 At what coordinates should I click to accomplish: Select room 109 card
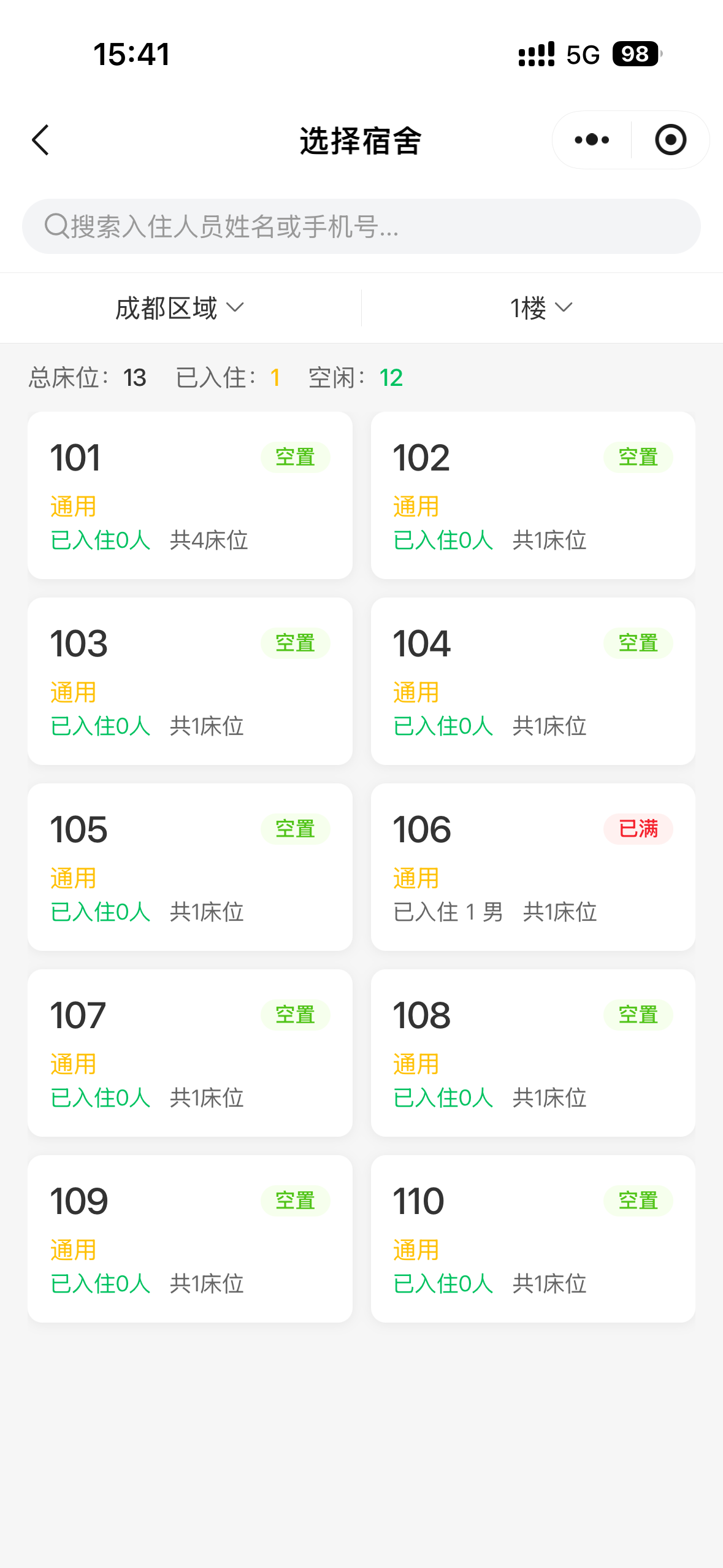click(x=189, y=1238)
